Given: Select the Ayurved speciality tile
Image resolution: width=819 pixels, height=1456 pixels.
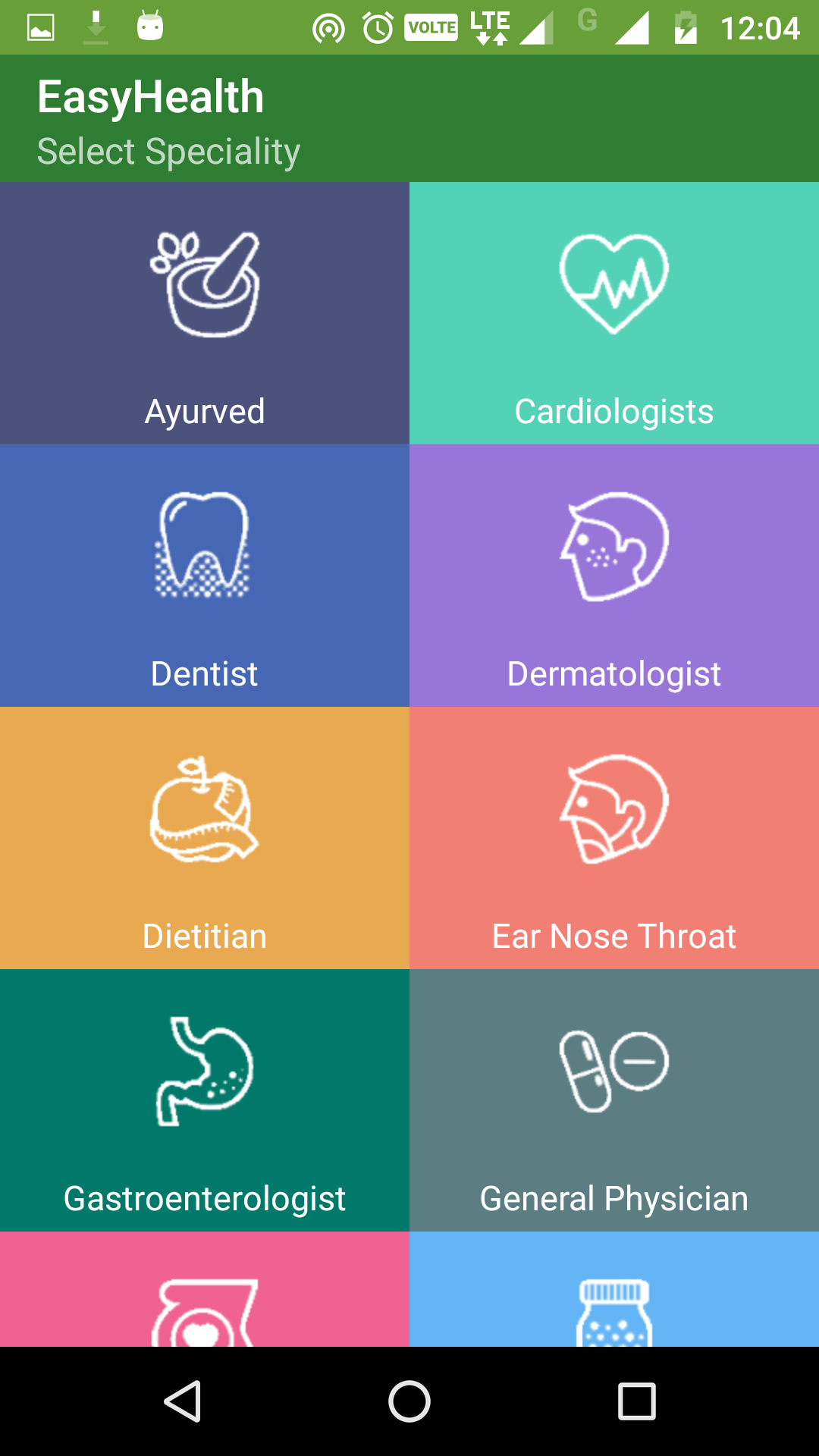Looking at the screenshot, I should pos(205,313).
